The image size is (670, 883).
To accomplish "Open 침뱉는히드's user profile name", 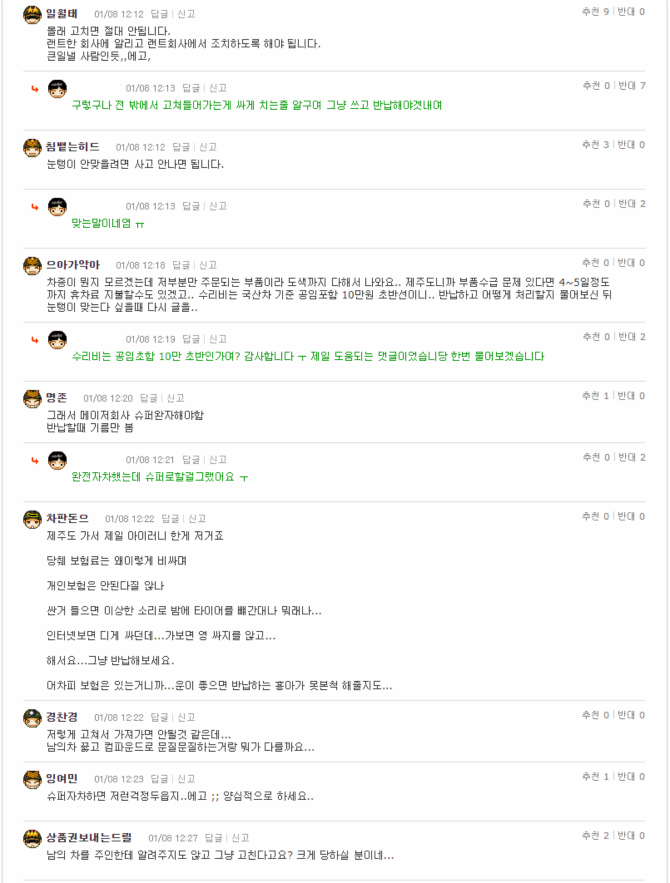I will [x=72, y=147].
